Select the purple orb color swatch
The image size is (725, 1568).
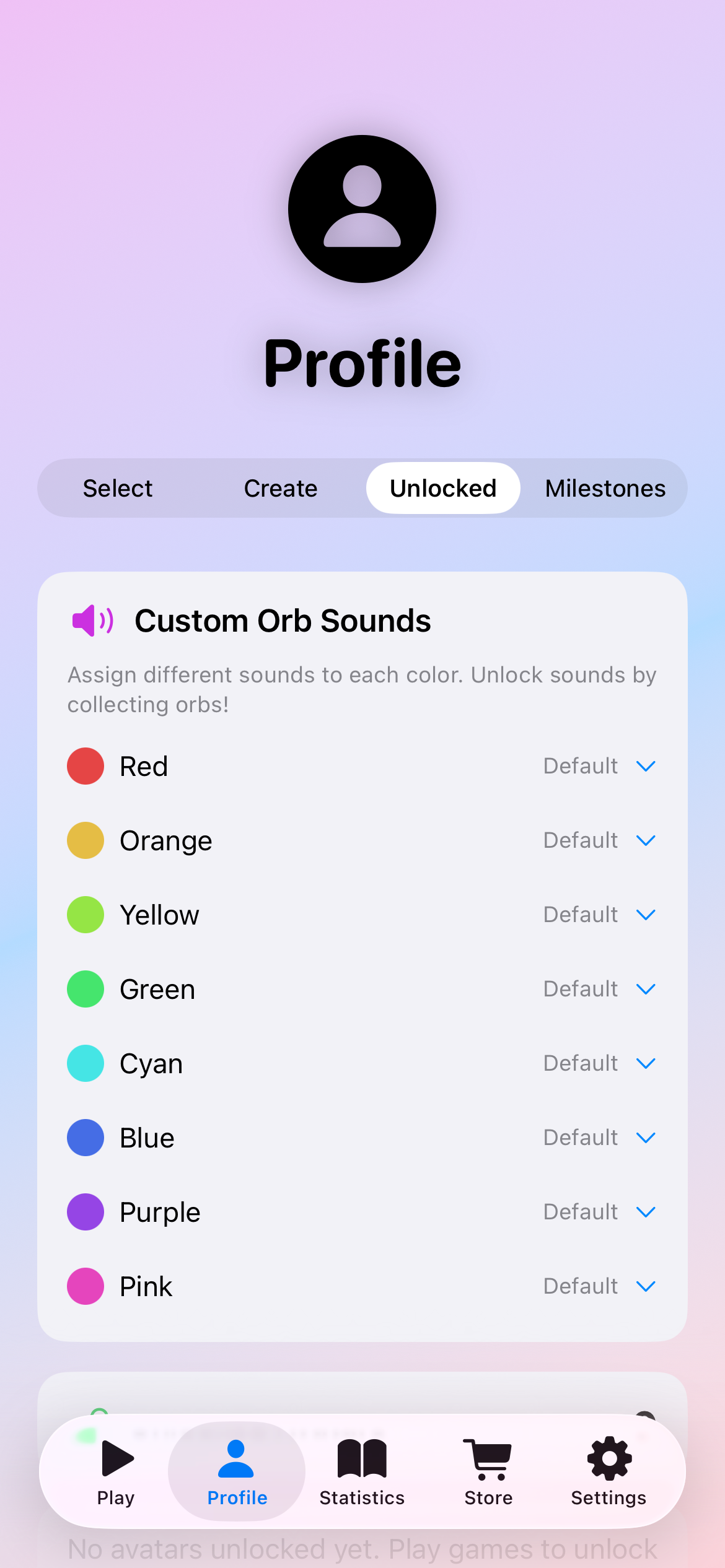pyautogui.click(x=85, y=1212)
